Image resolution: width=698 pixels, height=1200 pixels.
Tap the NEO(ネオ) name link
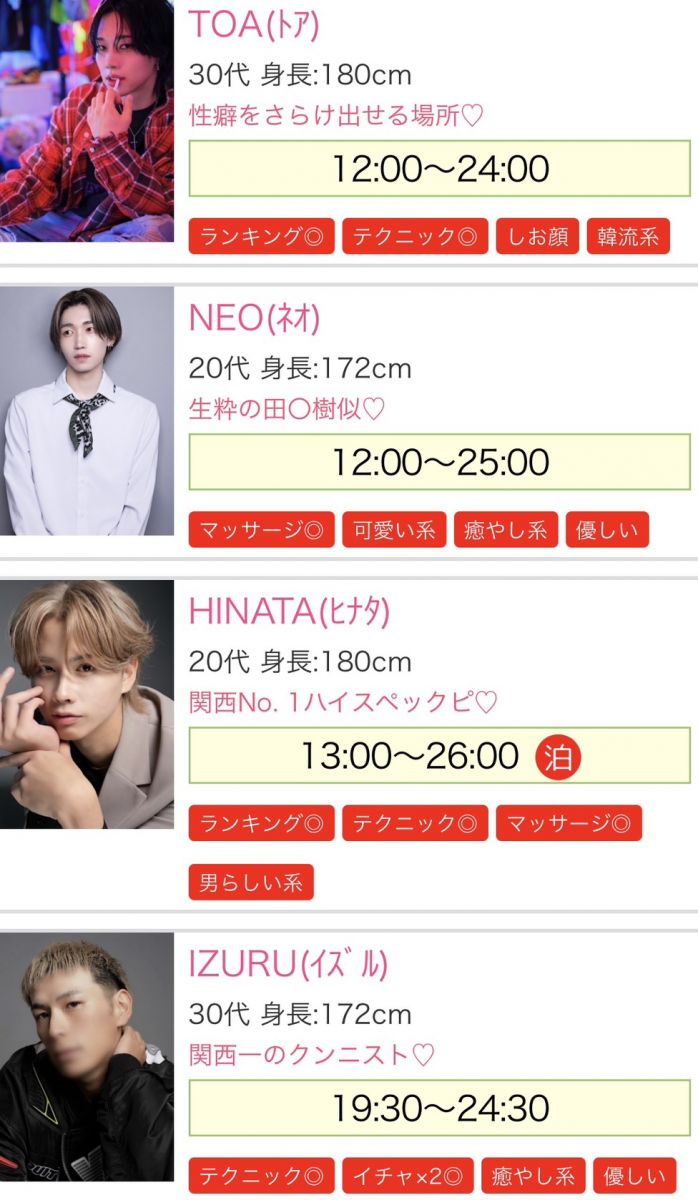click(x=255, y=318)
